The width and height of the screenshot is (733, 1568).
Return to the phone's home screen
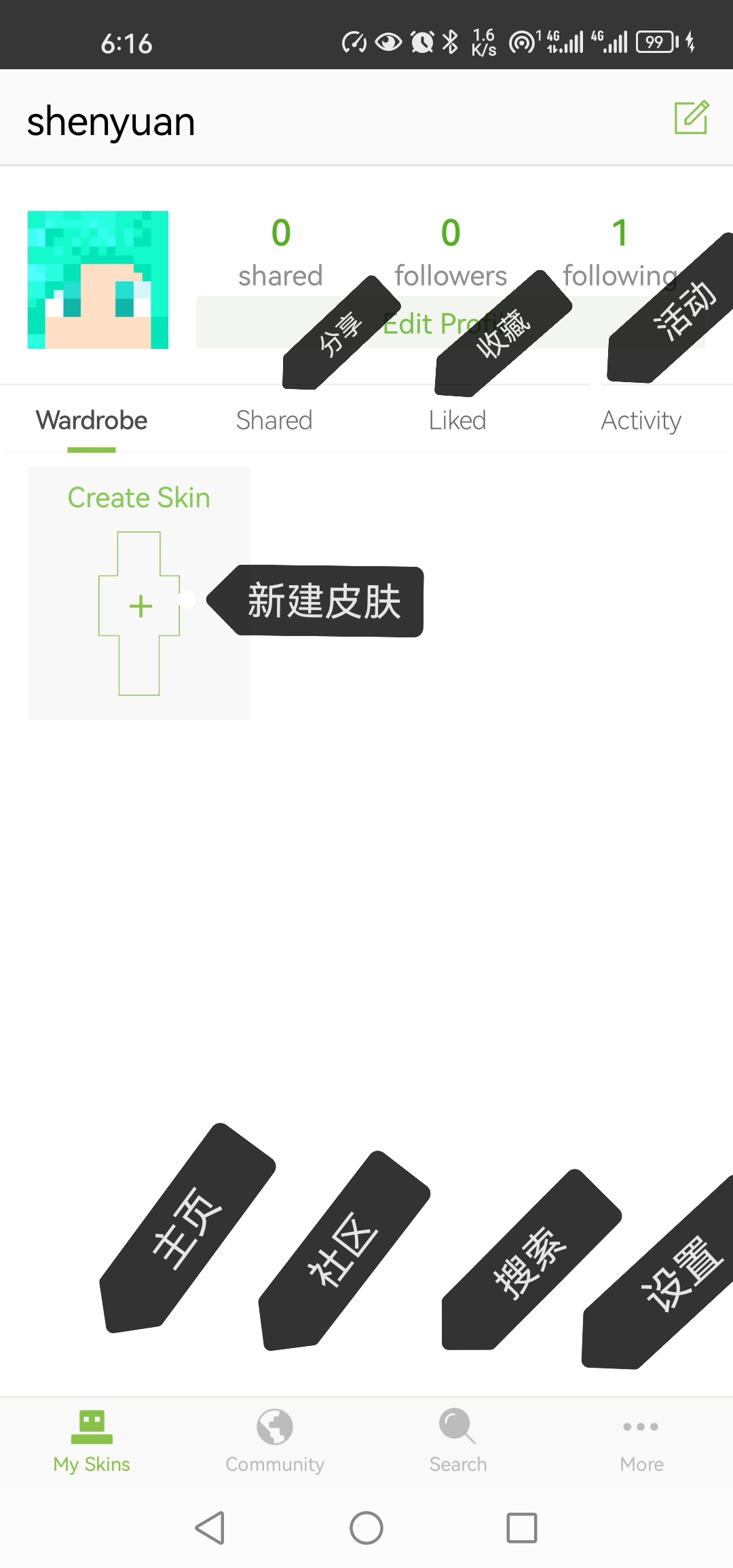pos(366,1529)
